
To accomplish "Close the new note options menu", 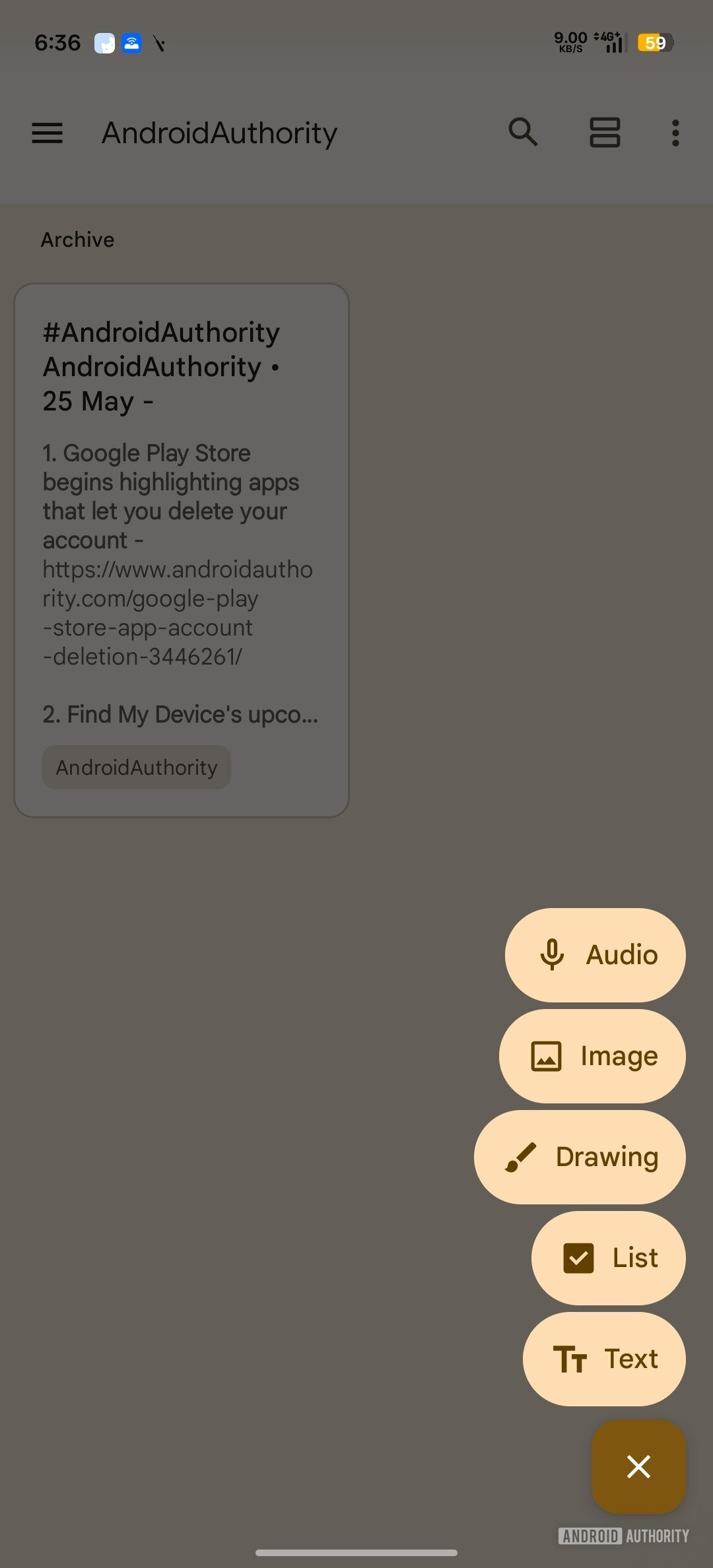I will coord(638,1466).
